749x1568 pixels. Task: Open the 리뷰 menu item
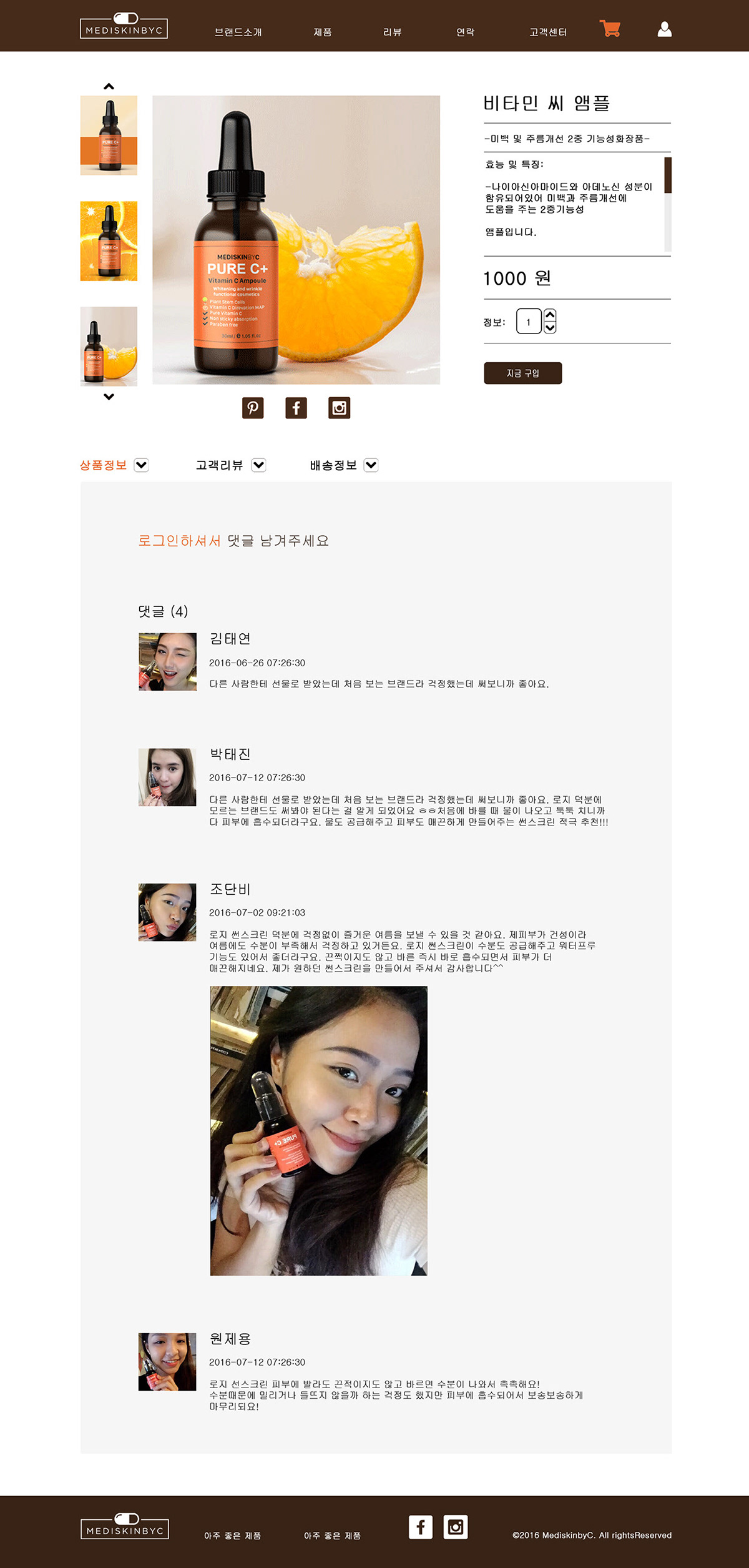392,32
